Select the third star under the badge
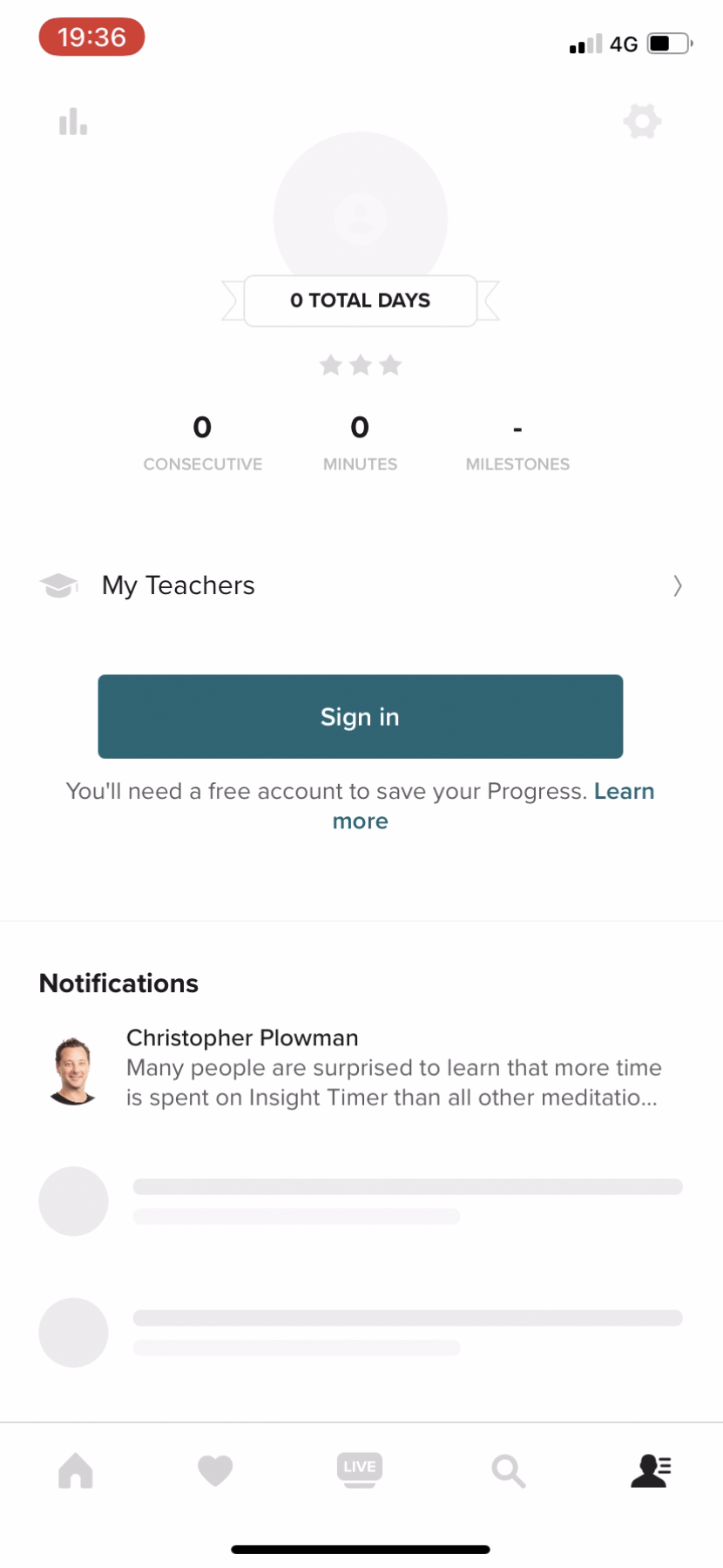 (x=390, y=365)
